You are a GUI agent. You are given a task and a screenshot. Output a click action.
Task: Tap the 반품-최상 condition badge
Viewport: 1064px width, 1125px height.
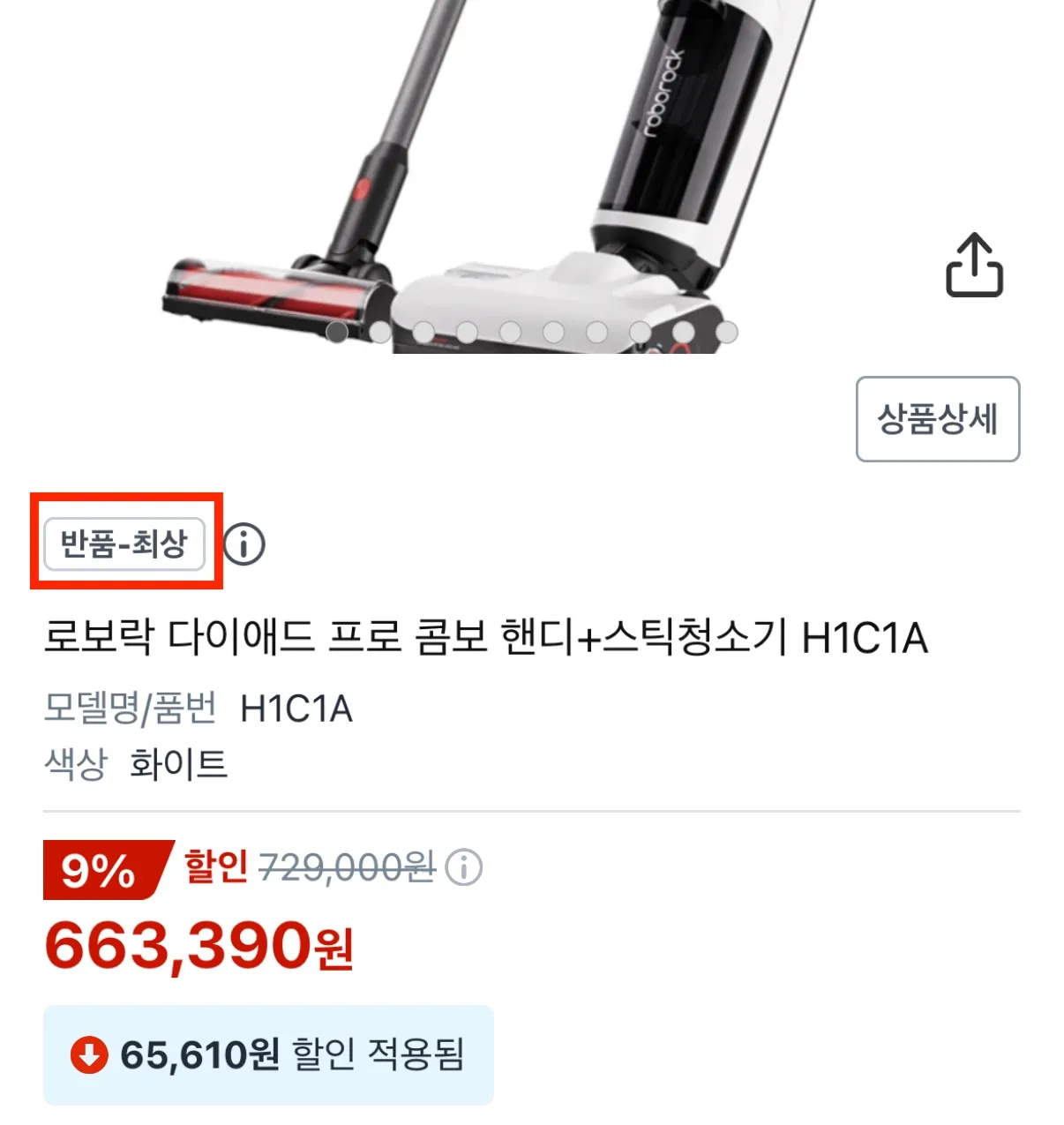(x=124, y=544)
